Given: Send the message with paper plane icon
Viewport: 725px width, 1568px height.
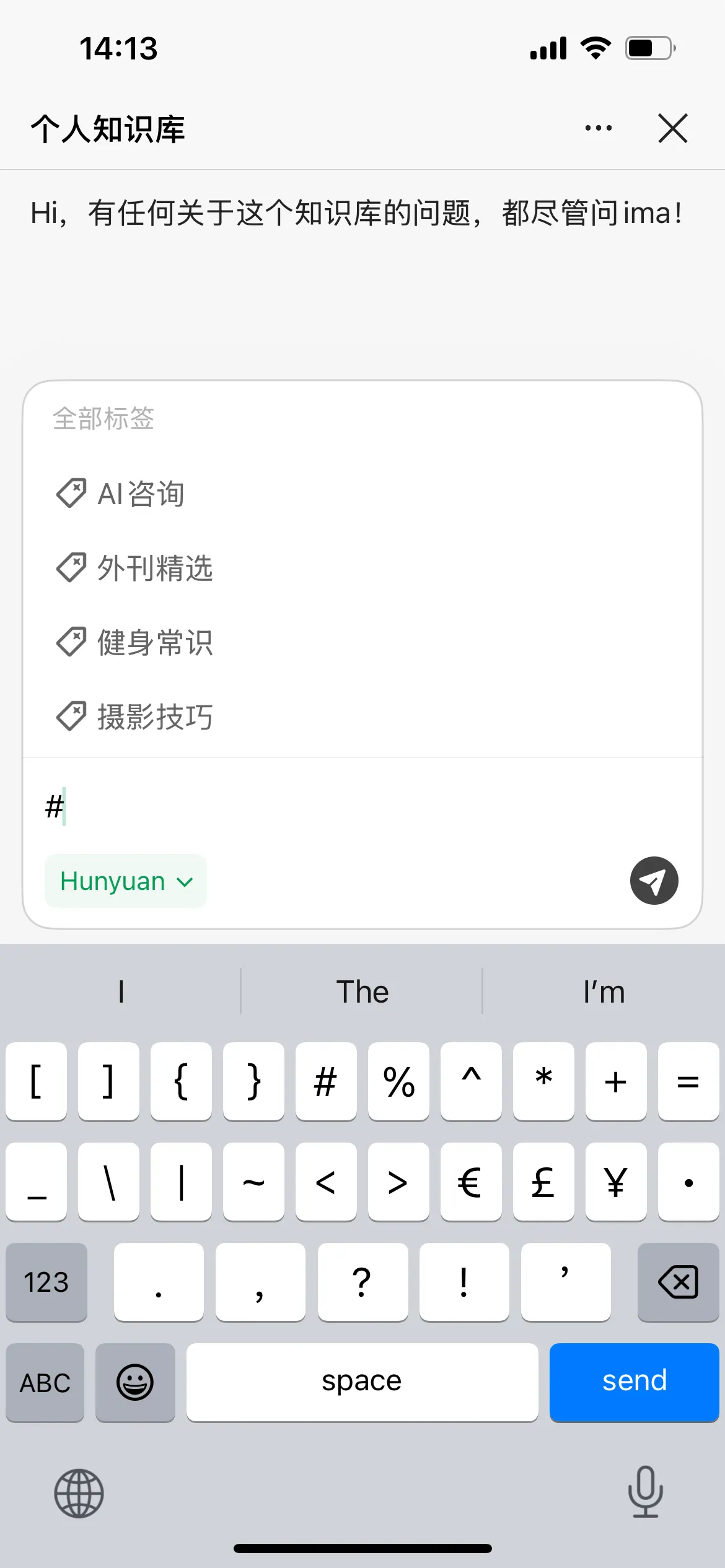Looking at the screenshot, I should coord(654,881).
